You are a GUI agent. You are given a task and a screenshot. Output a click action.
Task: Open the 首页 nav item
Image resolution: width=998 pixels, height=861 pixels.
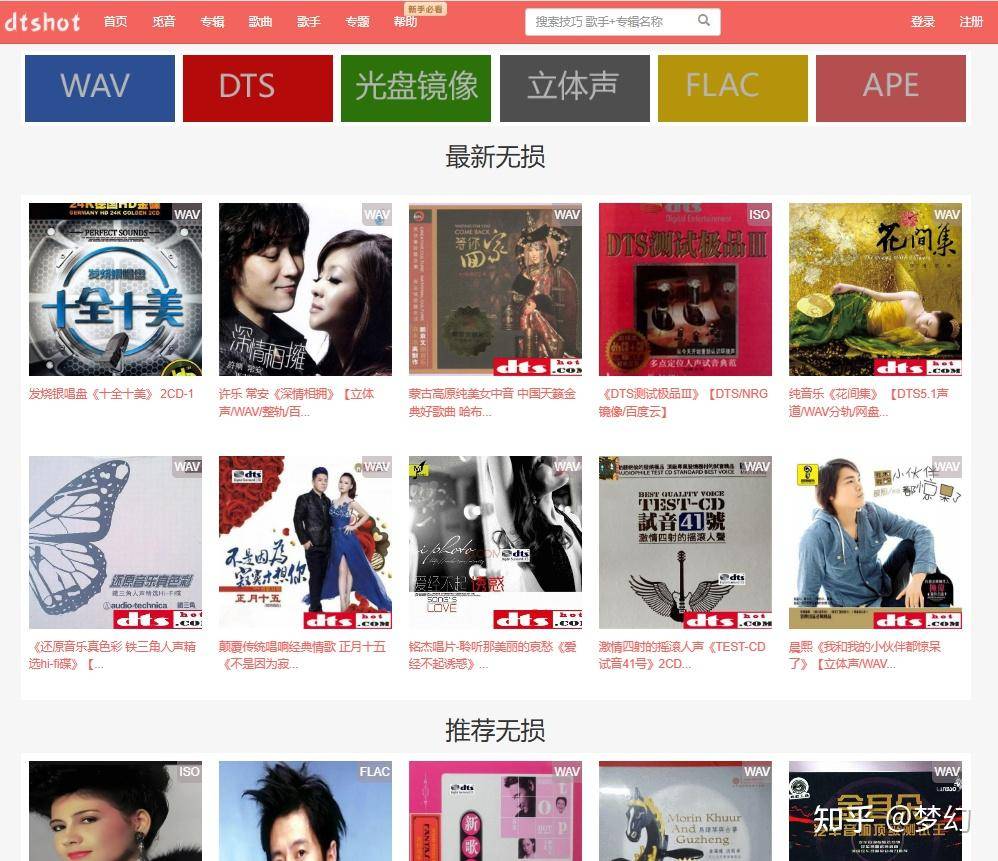pos(115,22)
